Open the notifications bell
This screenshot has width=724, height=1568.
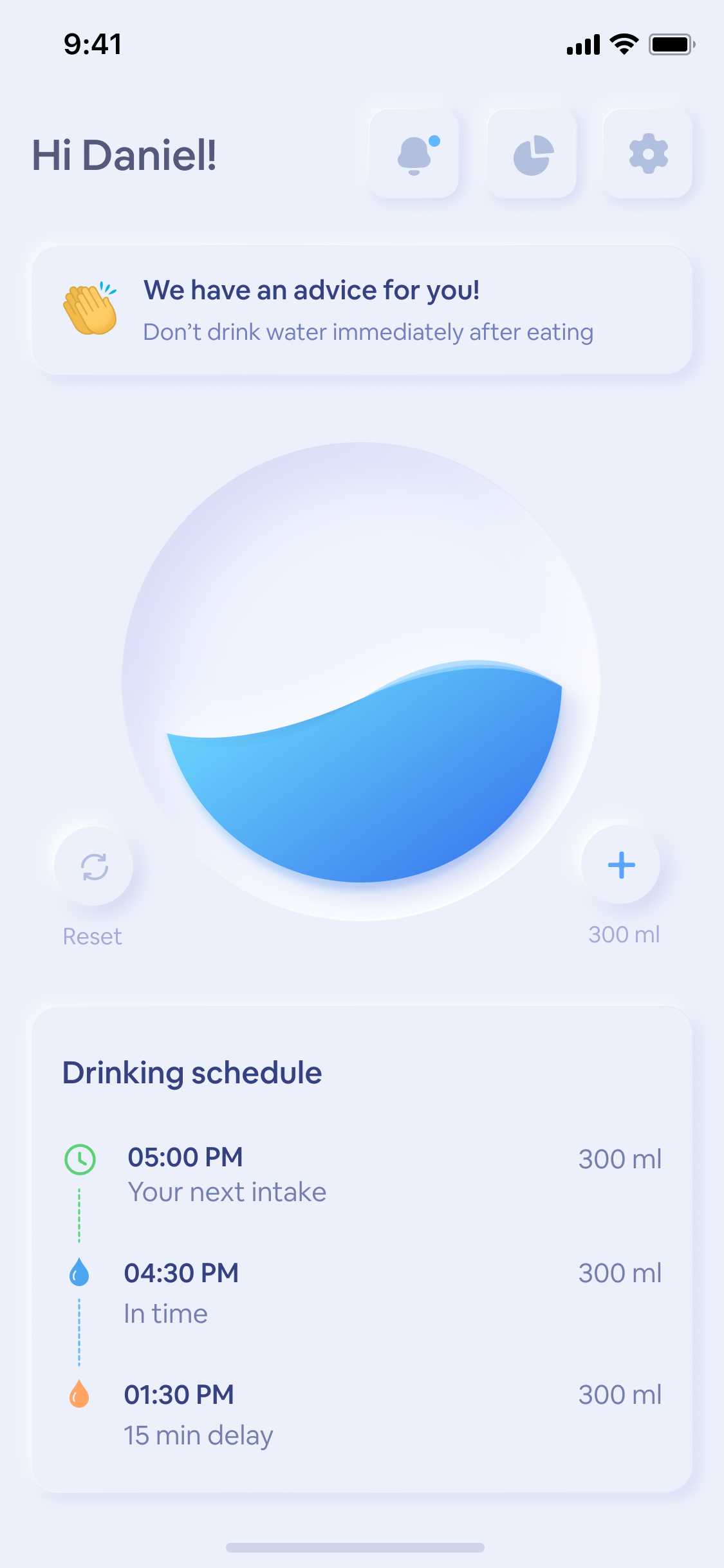tap(414, 154)
